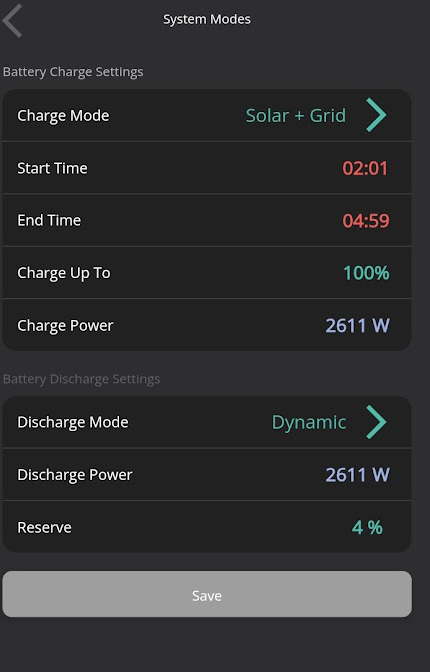Change the Reserve 4 % value

tap(207, 527)
